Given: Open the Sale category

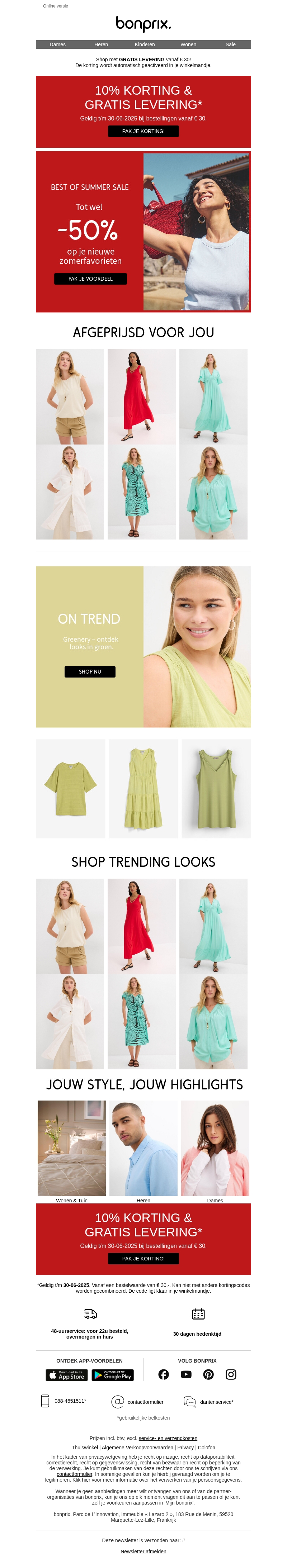Looking at the screenshot, I should click(x=230, y=44).
